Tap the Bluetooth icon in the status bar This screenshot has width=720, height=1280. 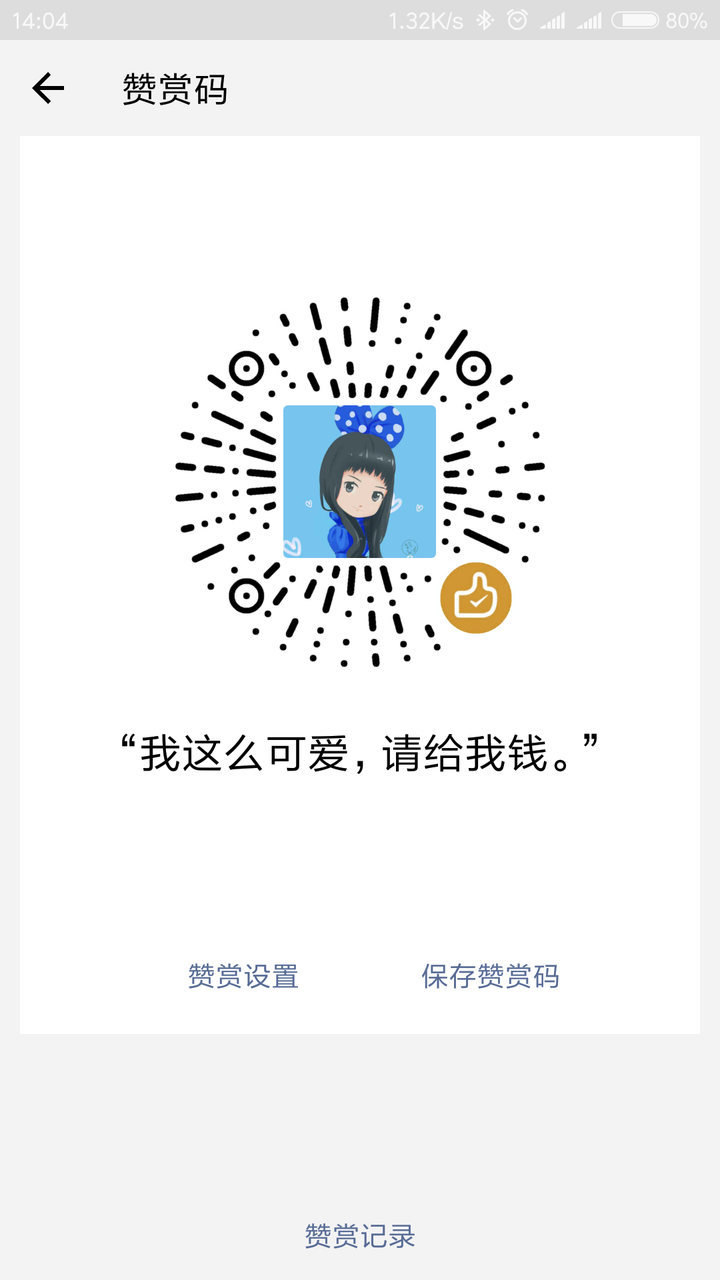(x=485, y=18)
